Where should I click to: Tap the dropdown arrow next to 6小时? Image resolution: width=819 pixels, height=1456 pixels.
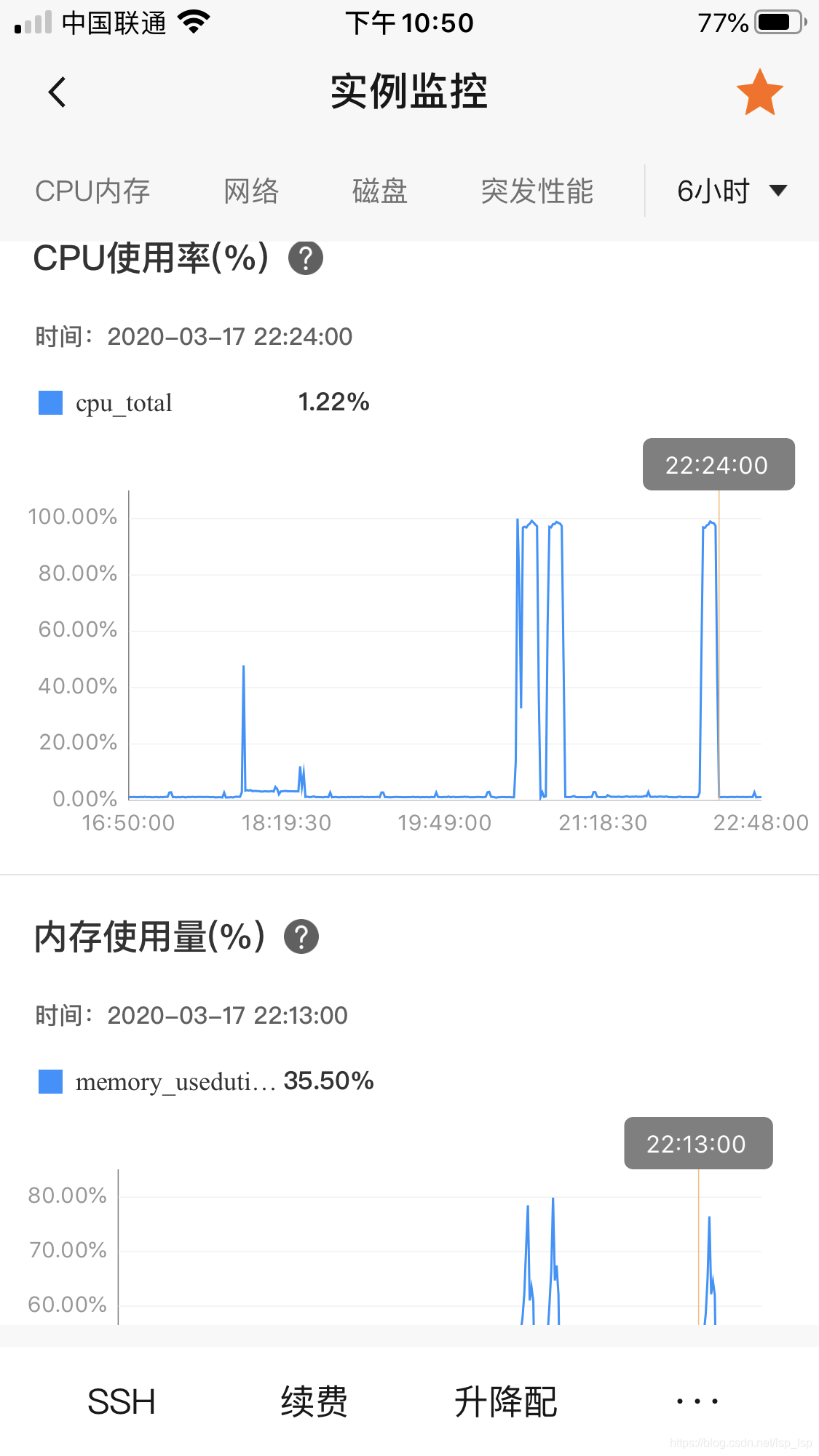[778, 190]
